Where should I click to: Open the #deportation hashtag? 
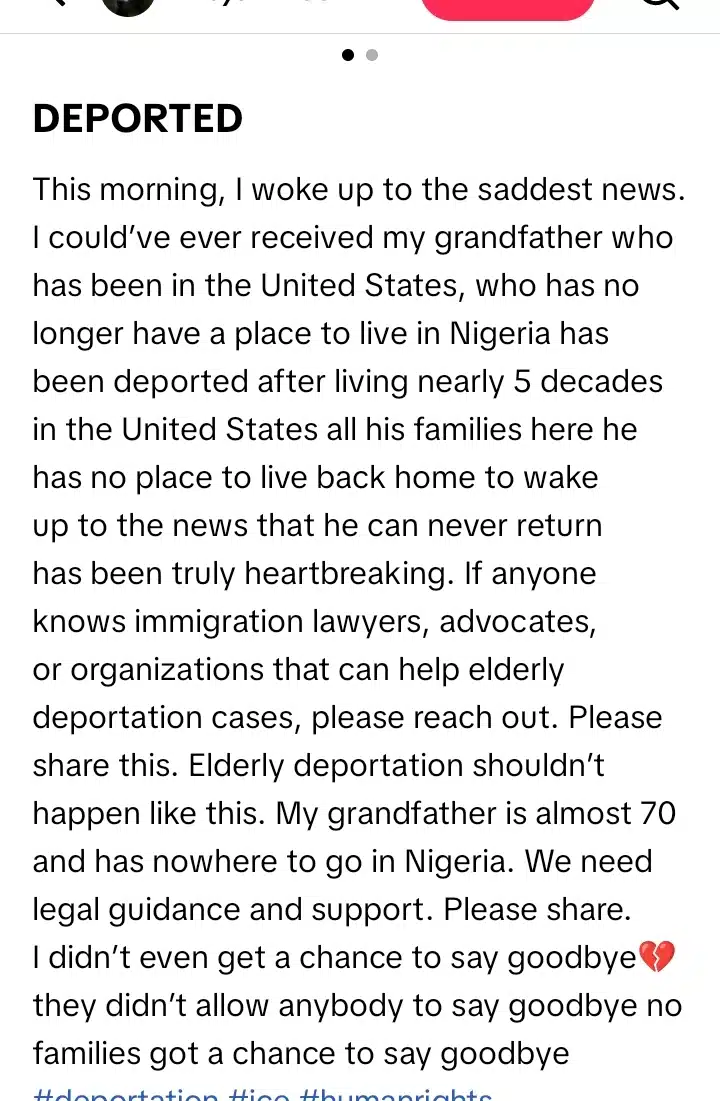[126, 1095]
